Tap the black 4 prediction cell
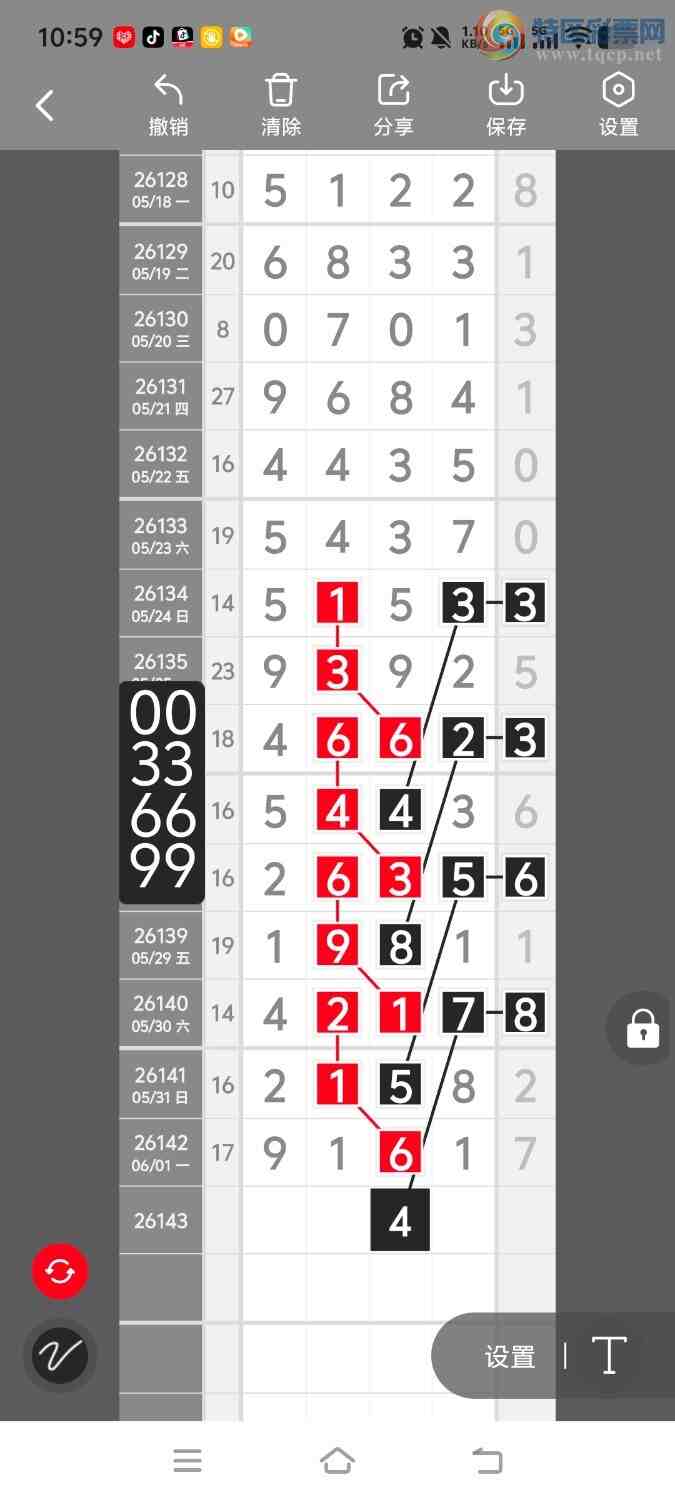The width and height of the screenshot is (675, 1500). [x=400, y=1220]
